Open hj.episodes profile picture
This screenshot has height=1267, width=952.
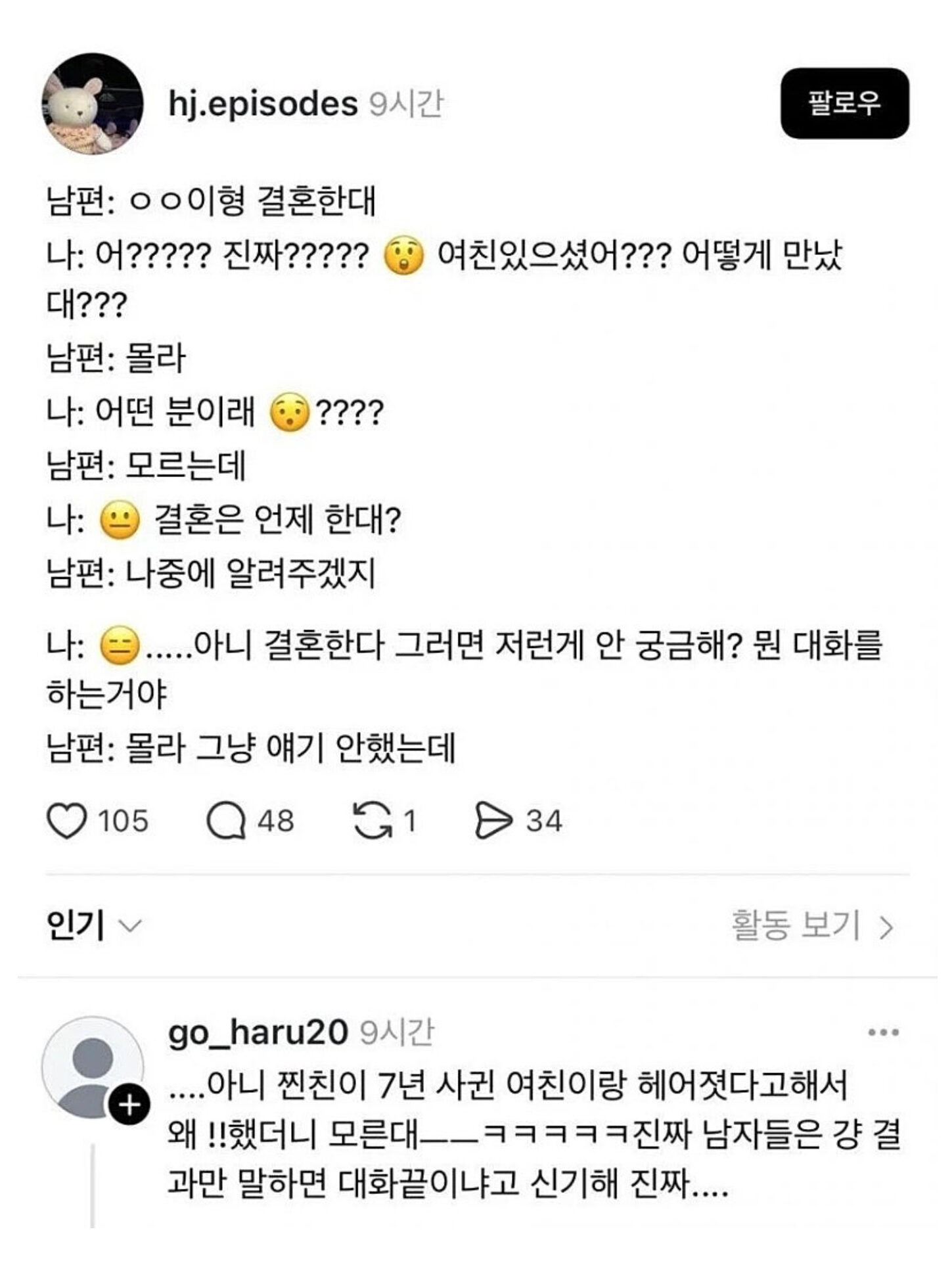pyautogui.click(x=93, y=104)
